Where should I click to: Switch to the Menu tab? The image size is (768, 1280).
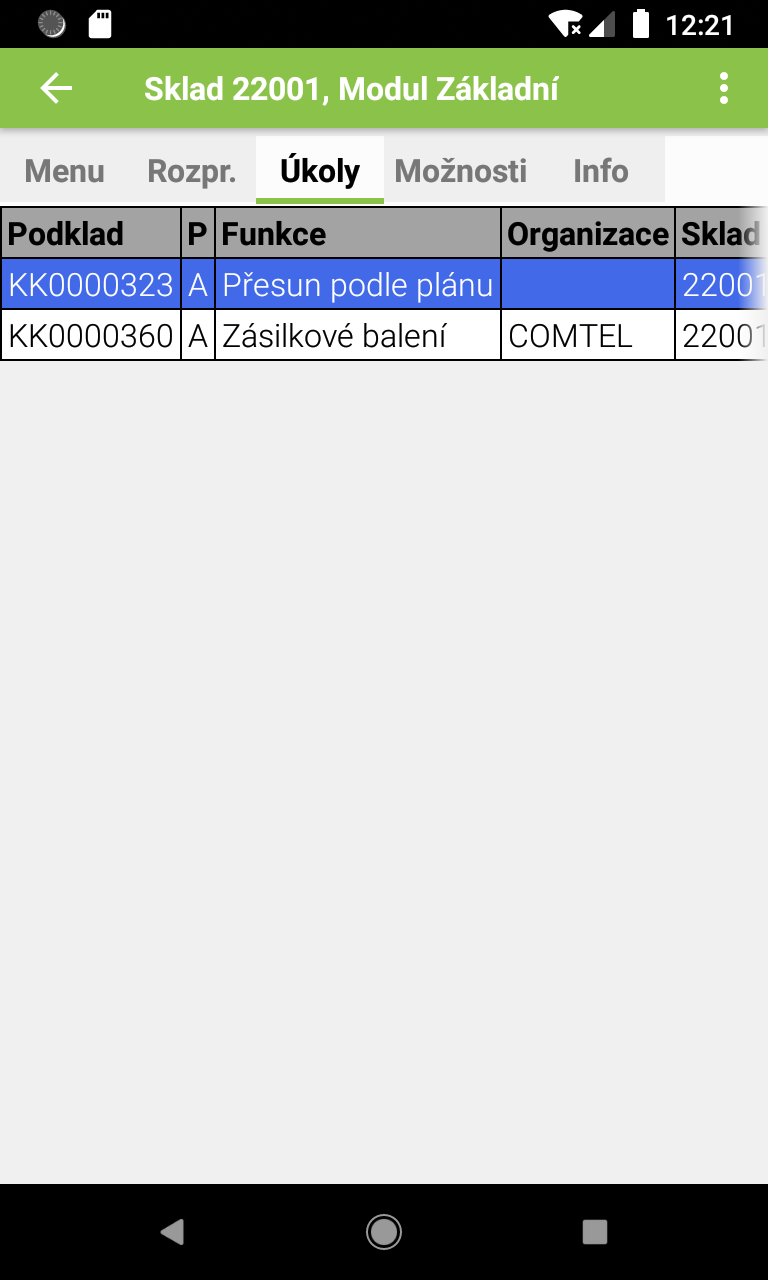pos(64,171)
